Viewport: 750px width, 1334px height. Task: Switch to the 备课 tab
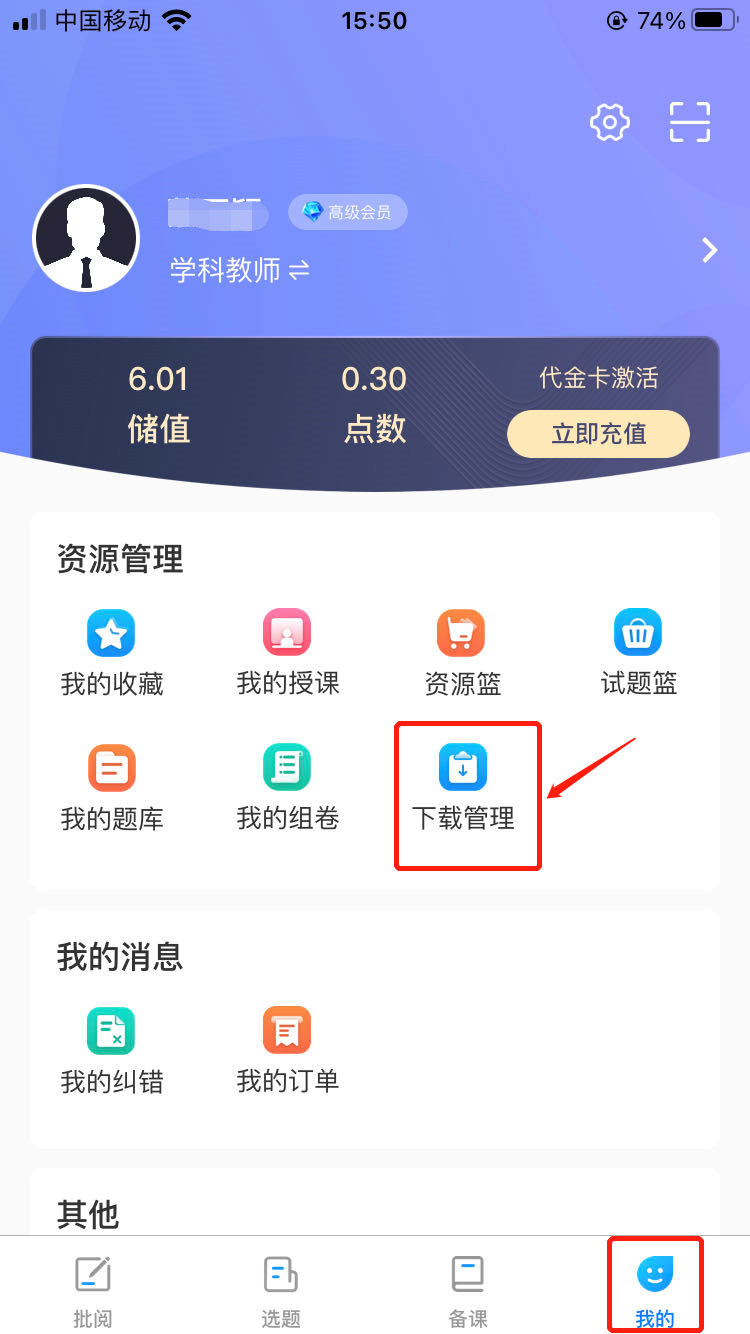(x=468, y=1290)
